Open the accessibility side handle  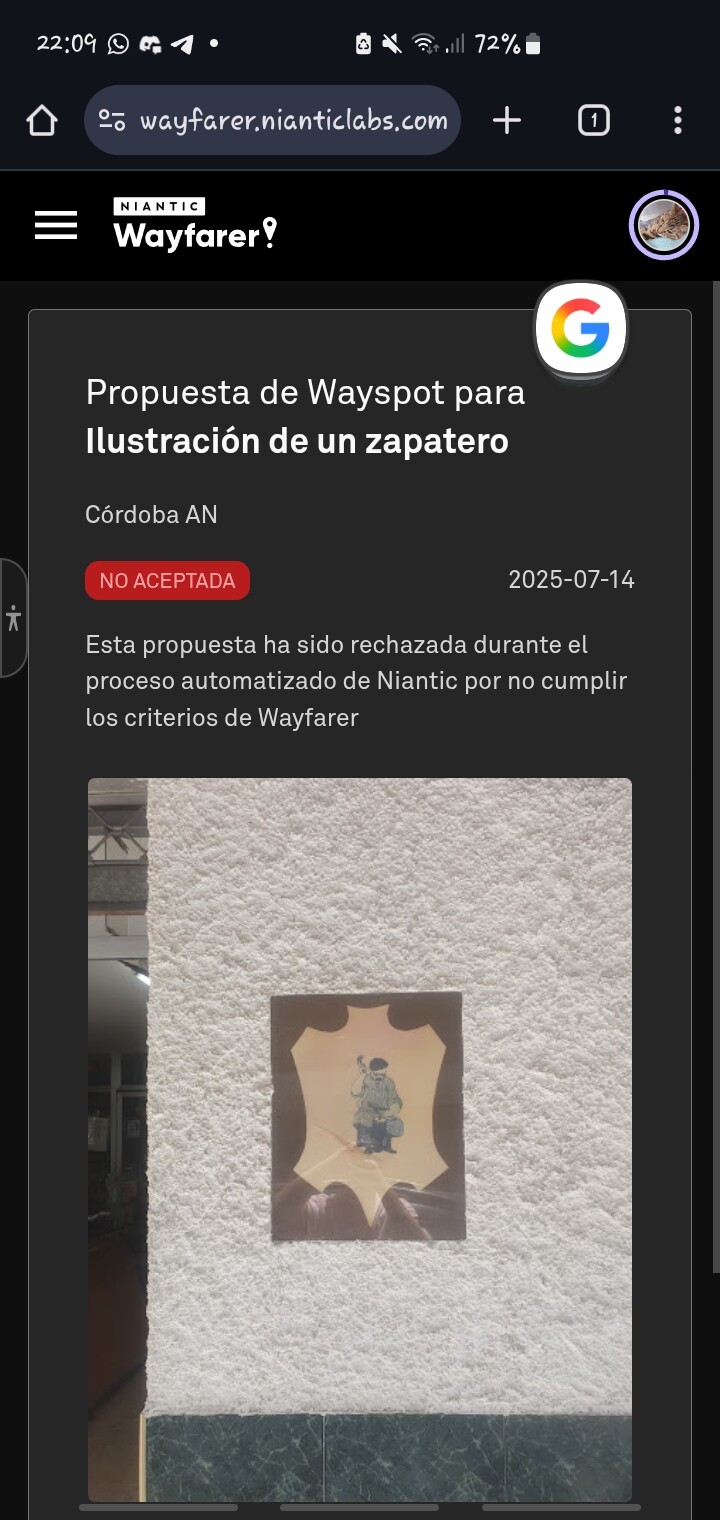[x=13, y=618]
